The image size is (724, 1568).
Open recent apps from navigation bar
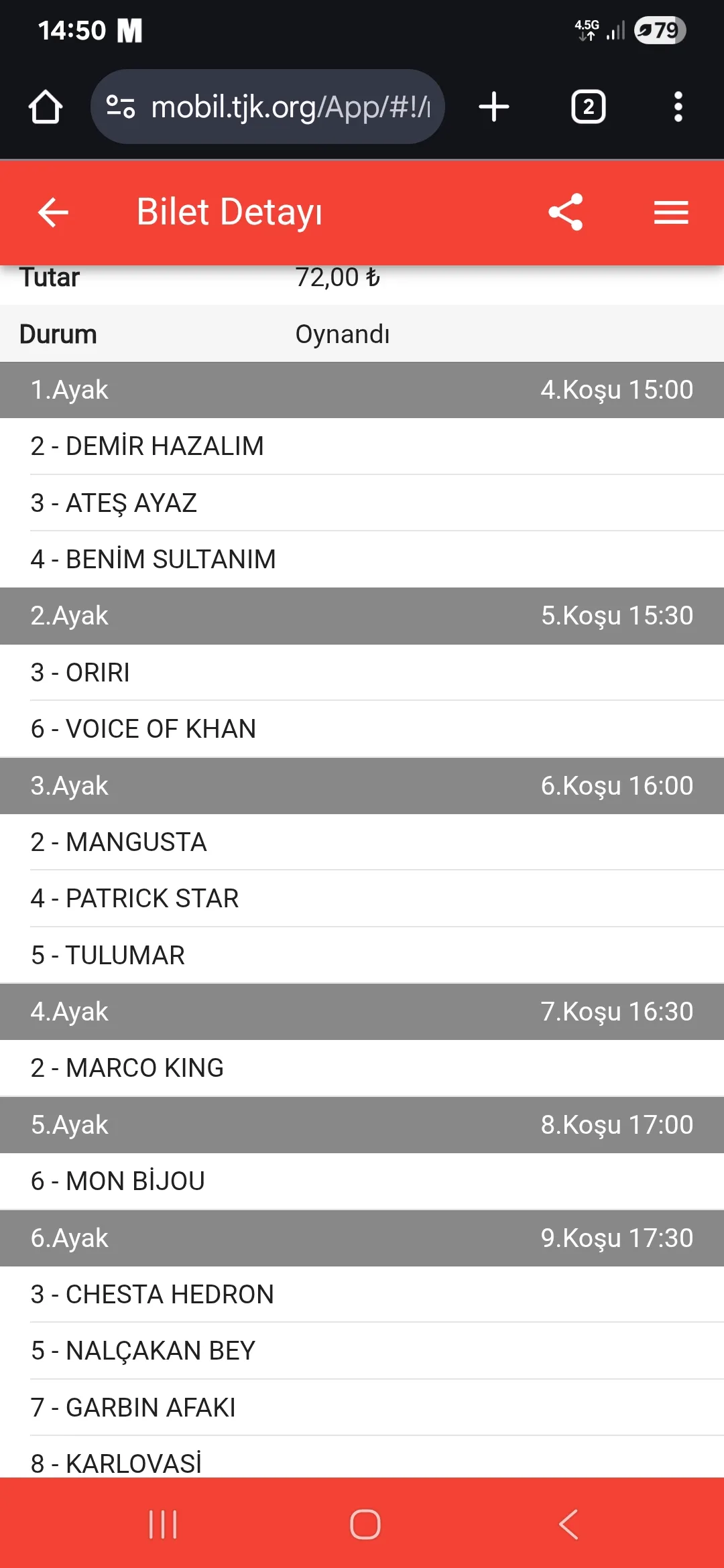point(163,1524)
